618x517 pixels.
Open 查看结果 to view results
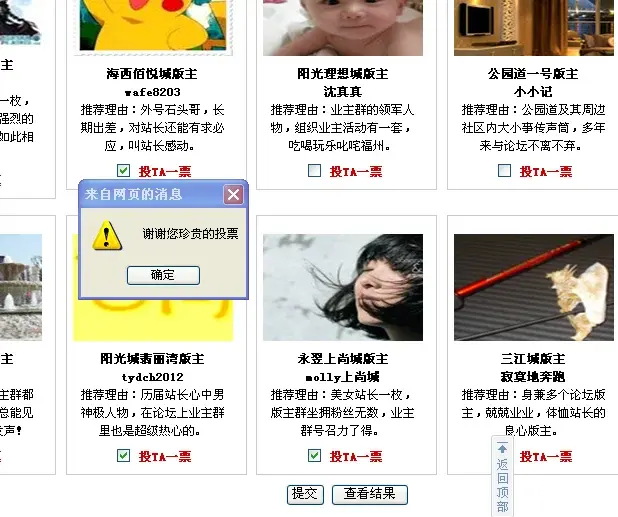(x=370, y=493)
